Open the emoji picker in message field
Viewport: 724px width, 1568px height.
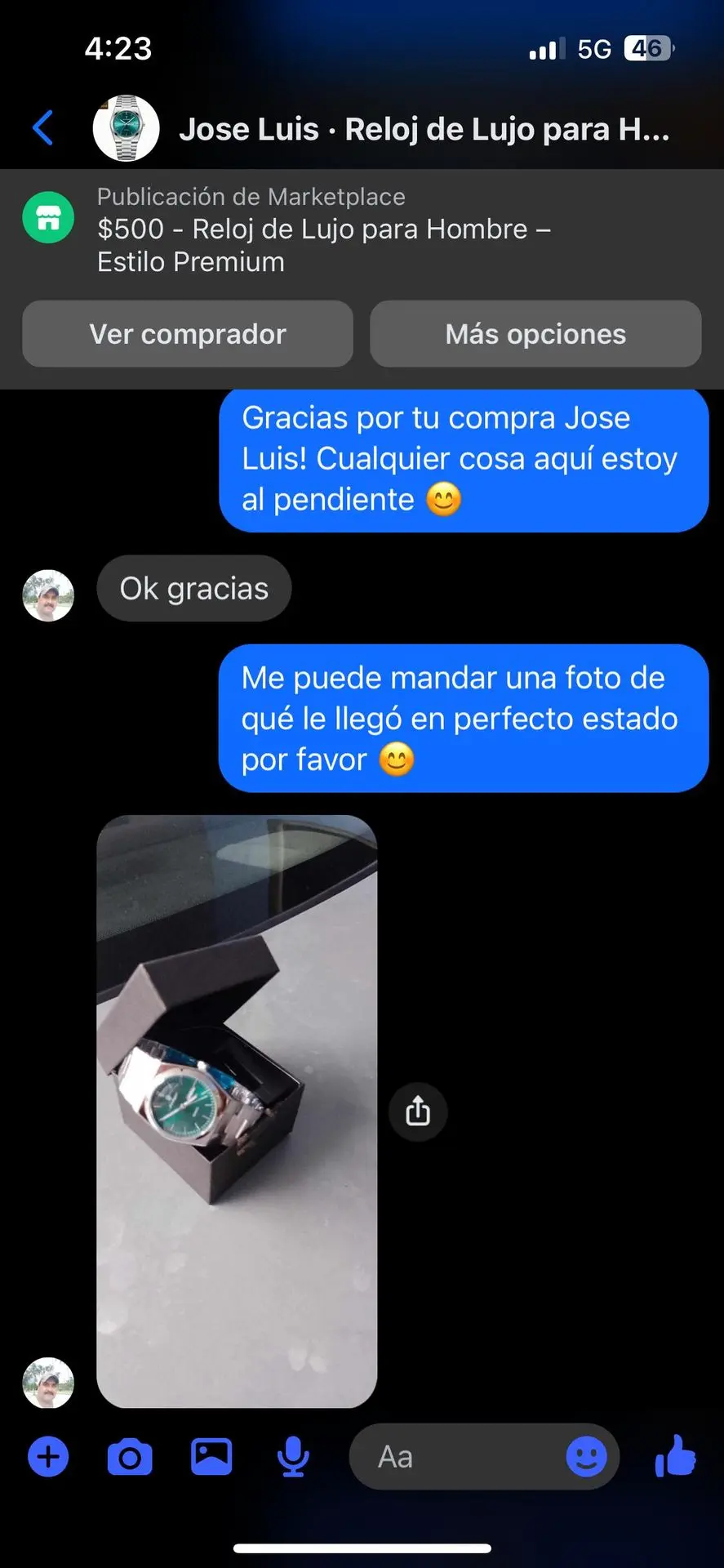pyautogui.click(x=586, y=1457)
